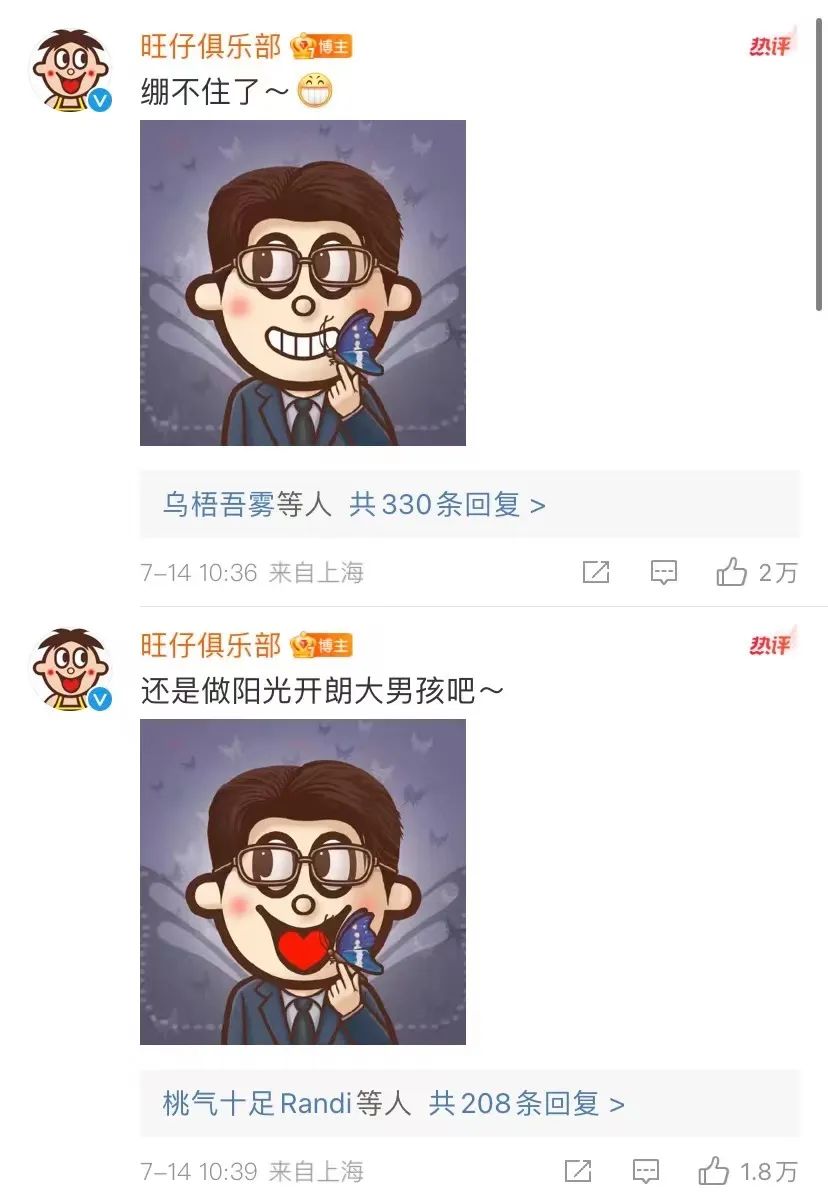This screenshot has height=1202, width=828.
Task: Open 旺仔俱乐部 username on the 还是做阳光开朗大男孩吧 comment
Action: (x=210, y=645)
